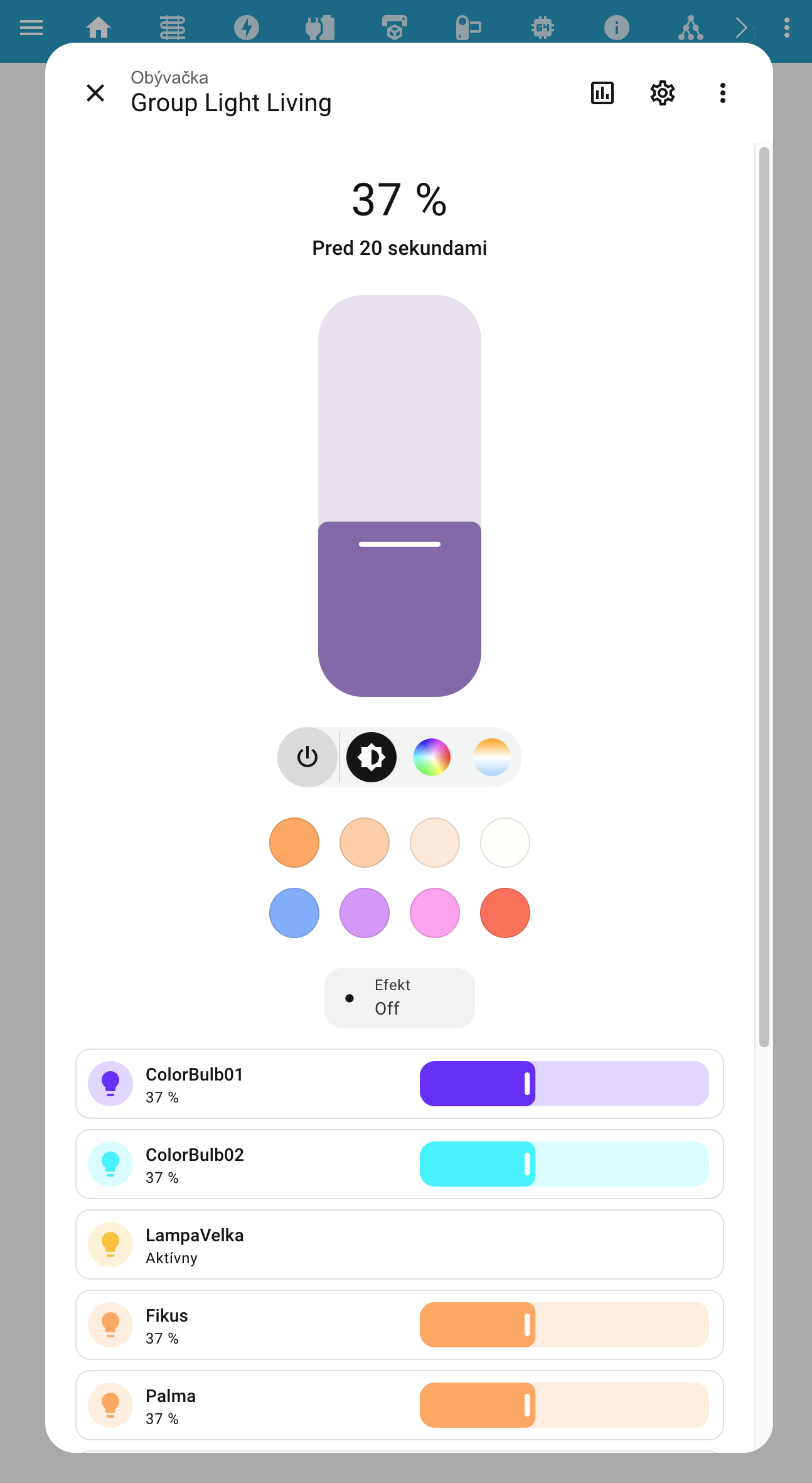Screen dimensions: 812x1483
Task: Select the brightness mode button
Action: click(371, 757)
